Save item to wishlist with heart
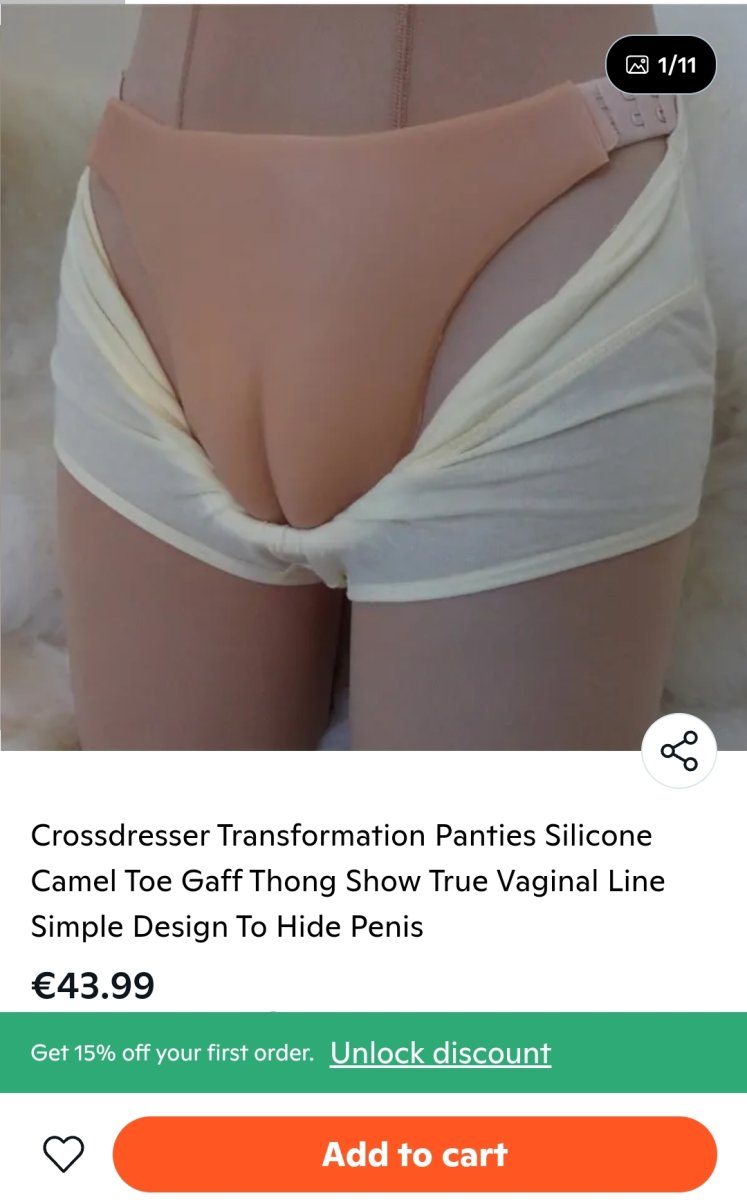The height and width of the screenshot is (1200, 747). pos(64,1154)
